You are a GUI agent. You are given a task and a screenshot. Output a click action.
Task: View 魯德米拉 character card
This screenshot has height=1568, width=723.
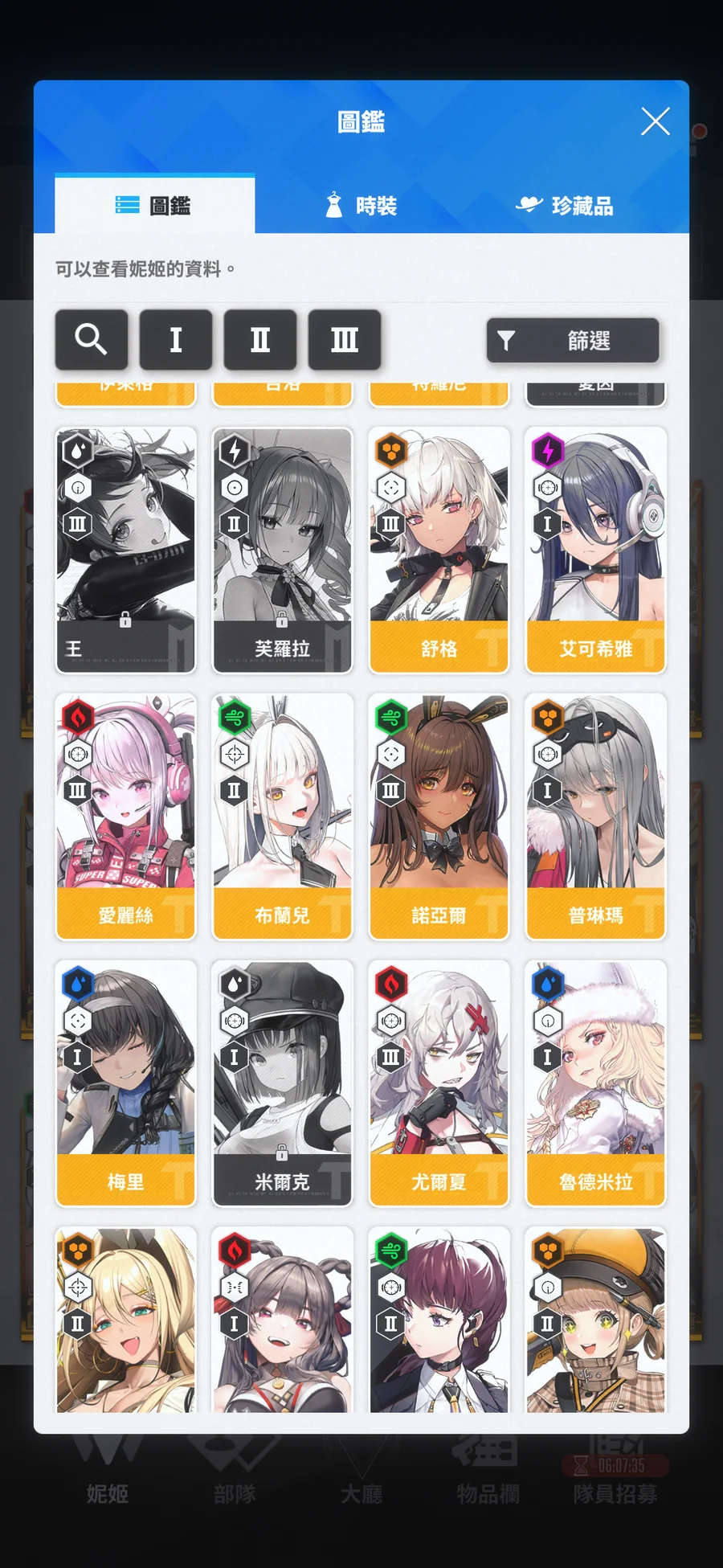pyautogui.click(x=595, y=1083)
